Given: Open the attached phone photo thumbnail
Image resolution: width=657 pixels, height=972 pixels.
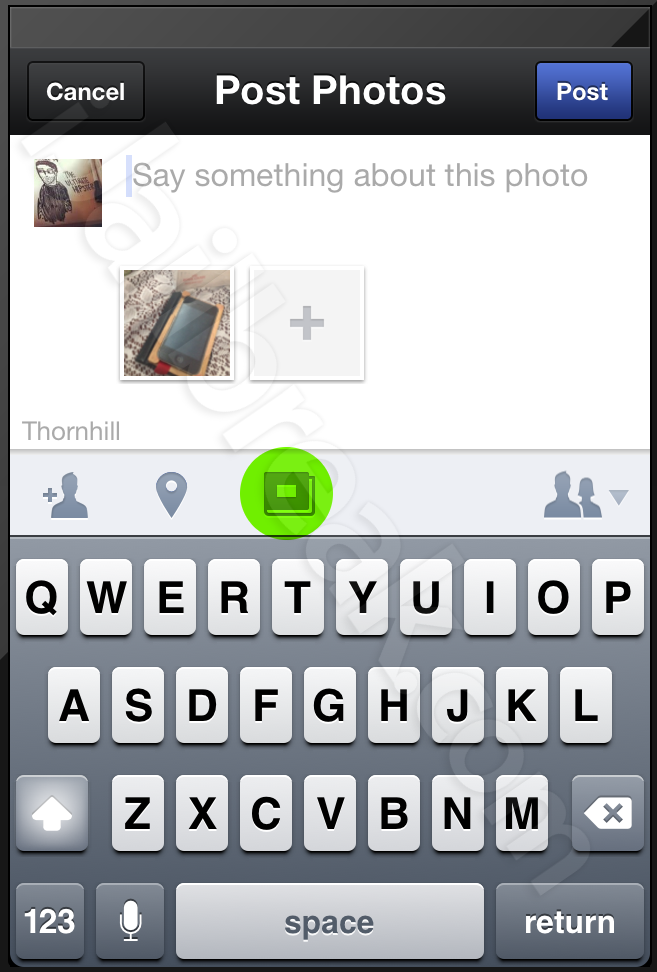Looking at the screenshot, I should (x=177, y=323).
